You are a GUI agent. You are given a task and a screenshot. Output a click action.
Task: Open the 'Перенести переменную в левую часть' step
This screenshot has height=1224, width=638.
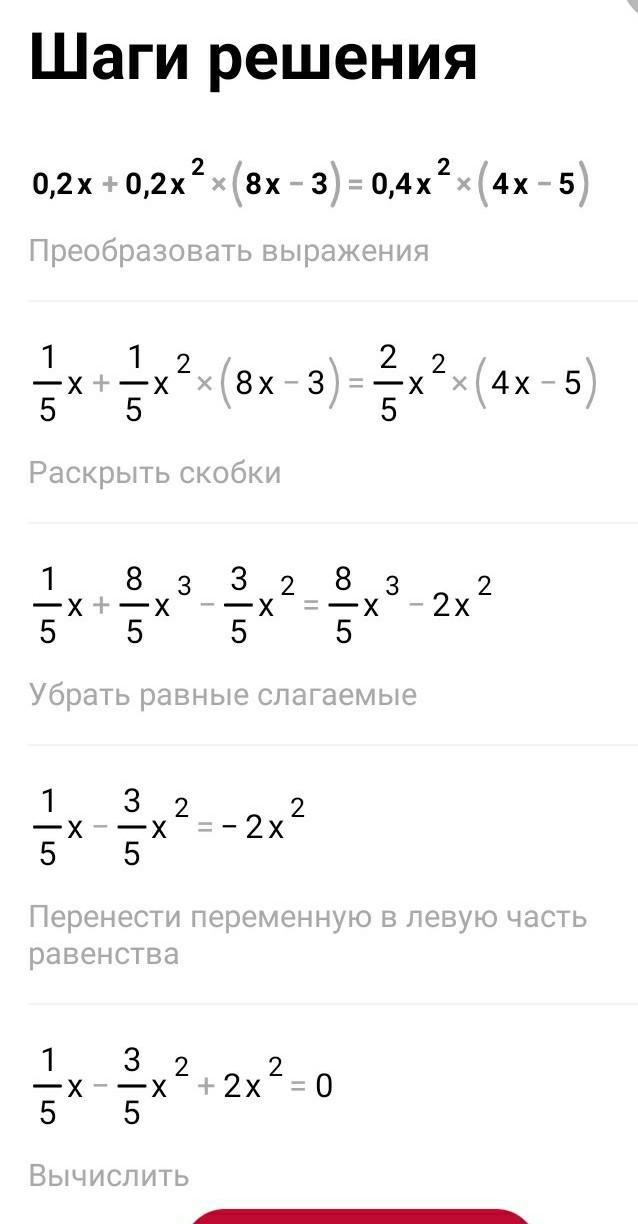pyautogui.click(x=307, y=934)
